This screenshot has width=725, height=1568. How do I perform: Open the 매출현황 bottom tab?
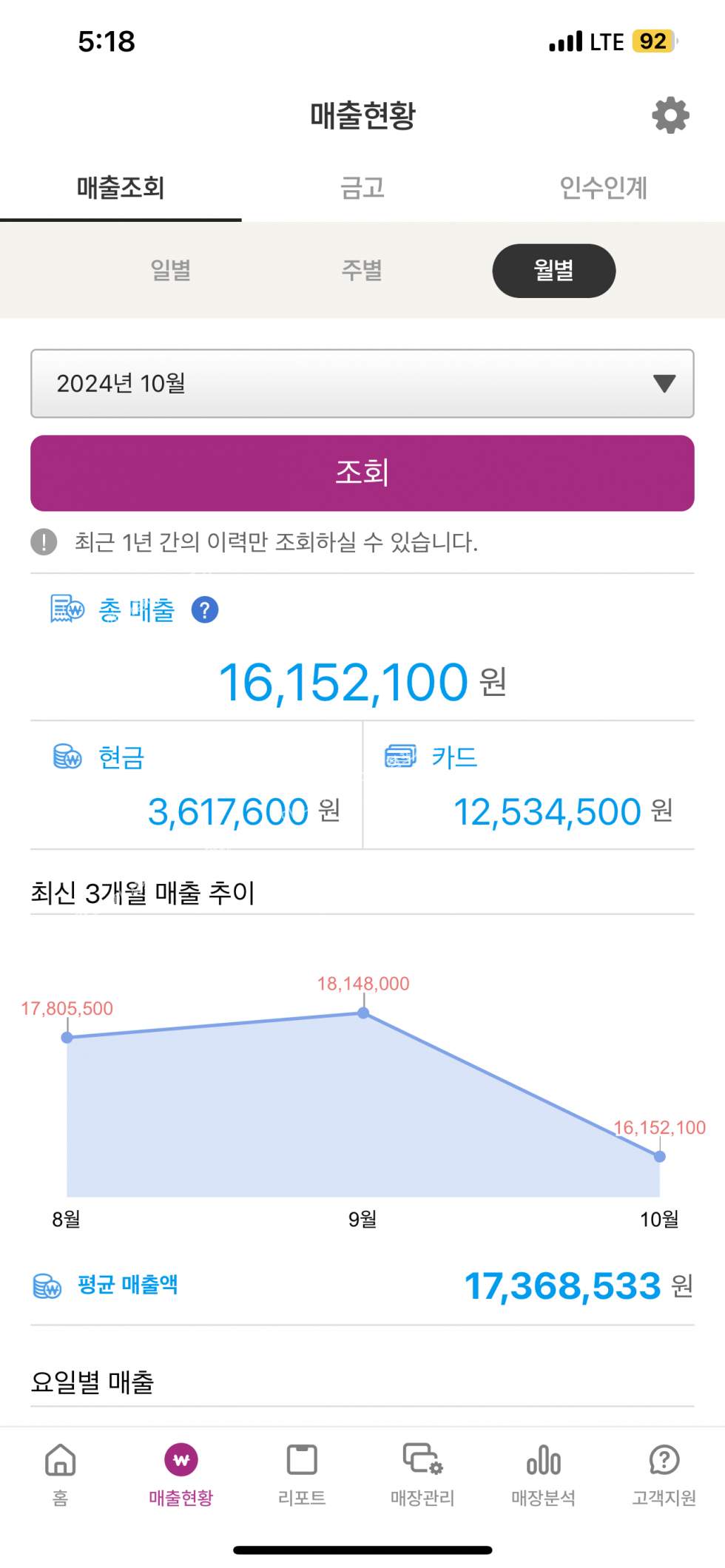pos(181,1475)
